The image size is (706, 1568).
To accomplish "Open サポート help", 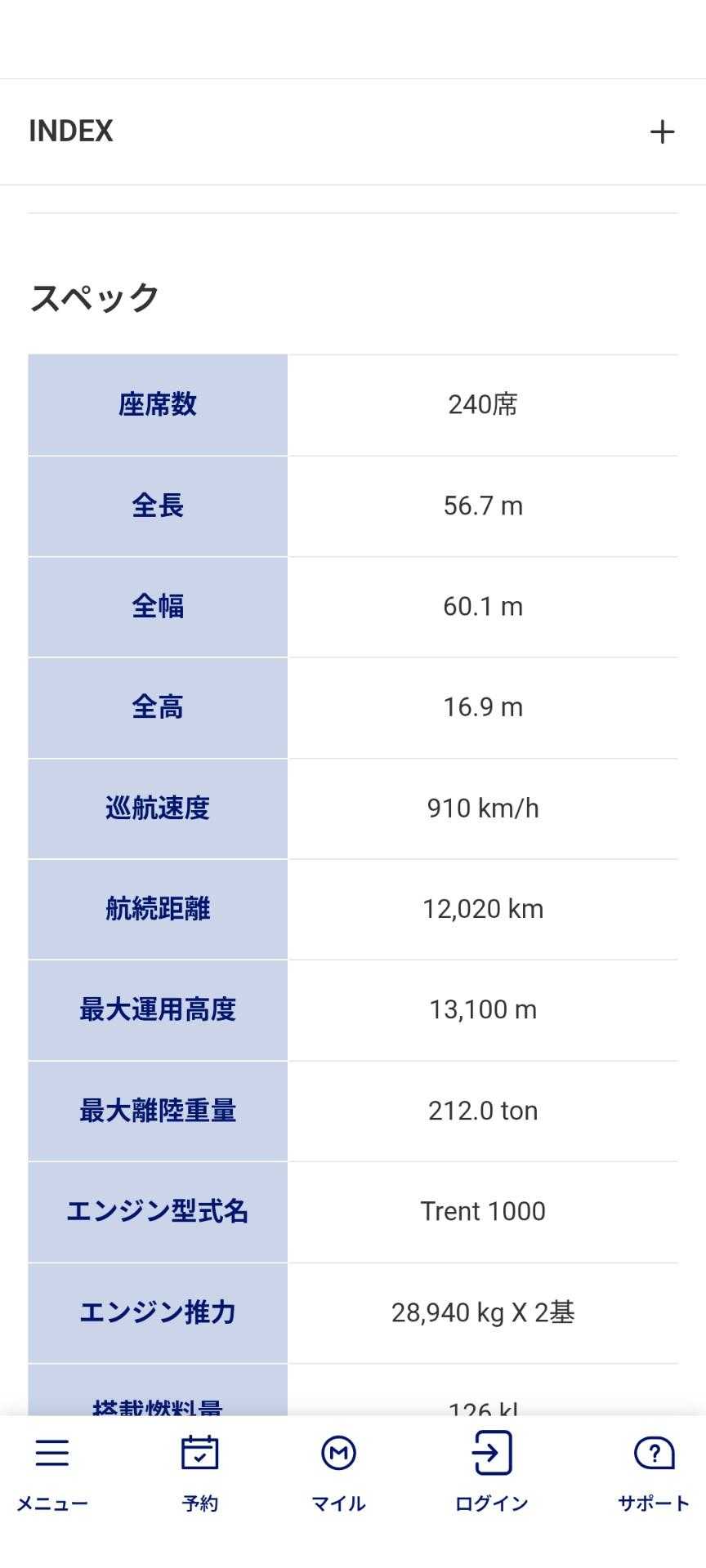I will tap(653, 1472).
